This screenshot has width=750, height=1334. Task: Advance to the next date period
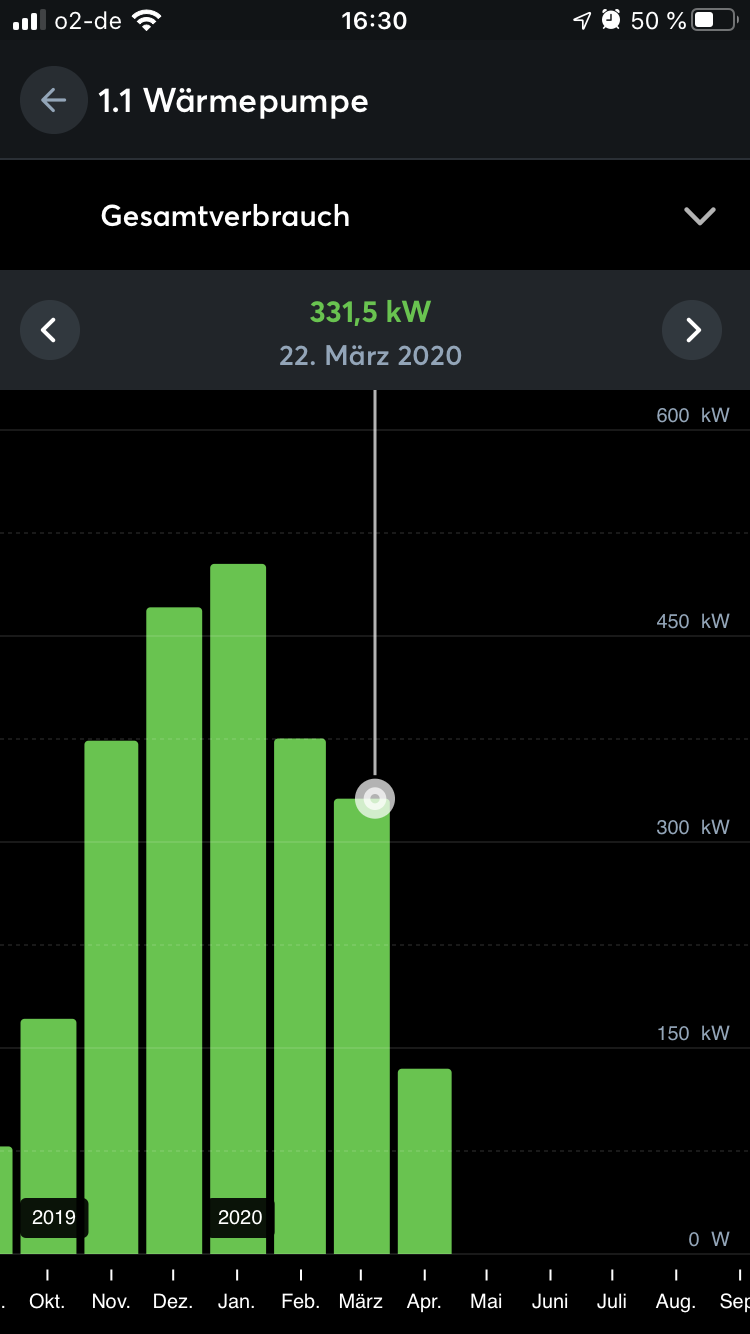[x=692, y=330]
